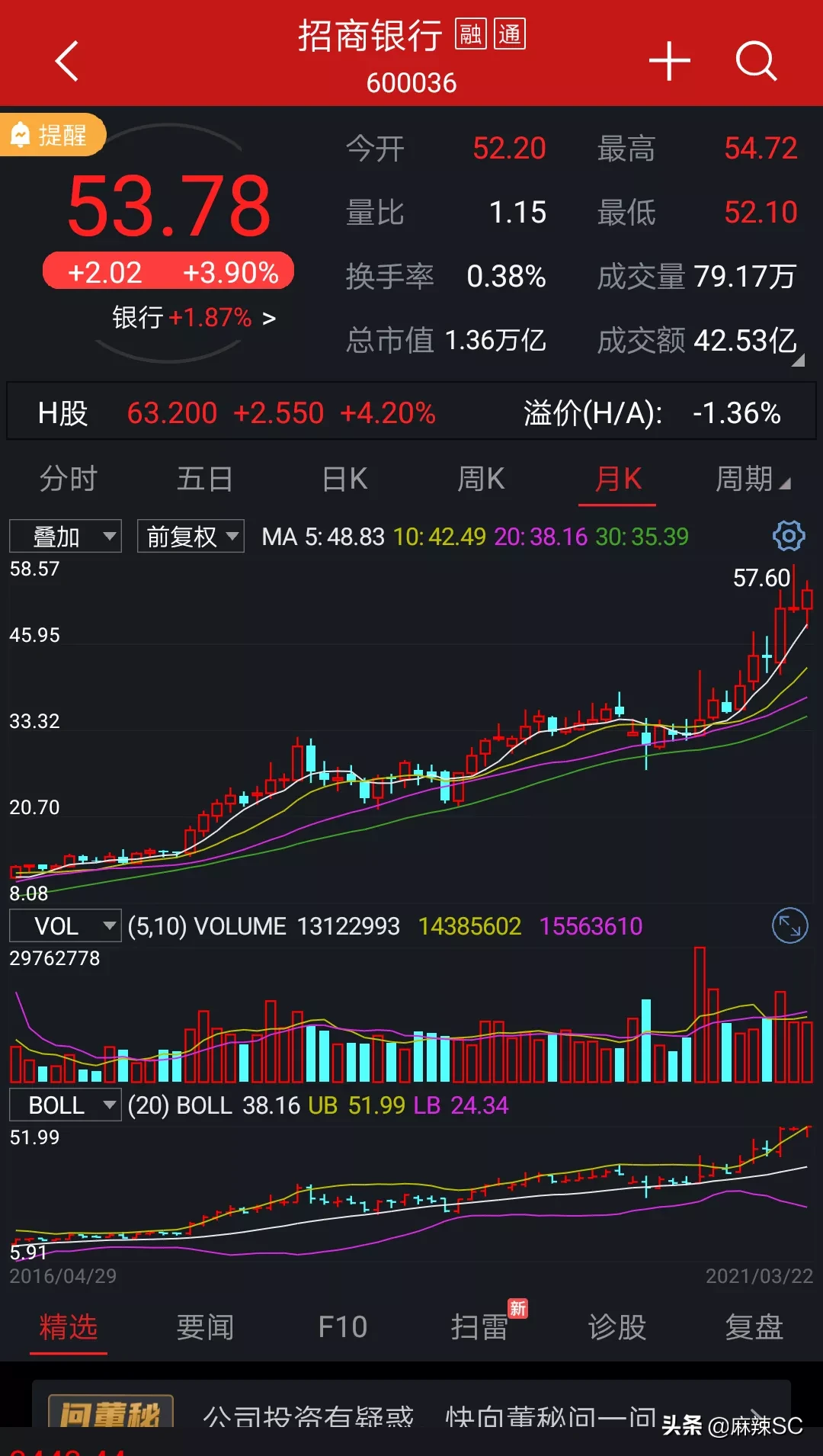823x1456 pixels.
Task: Change the 前复权 adjustment setting
Action: (x=191, y=537)
